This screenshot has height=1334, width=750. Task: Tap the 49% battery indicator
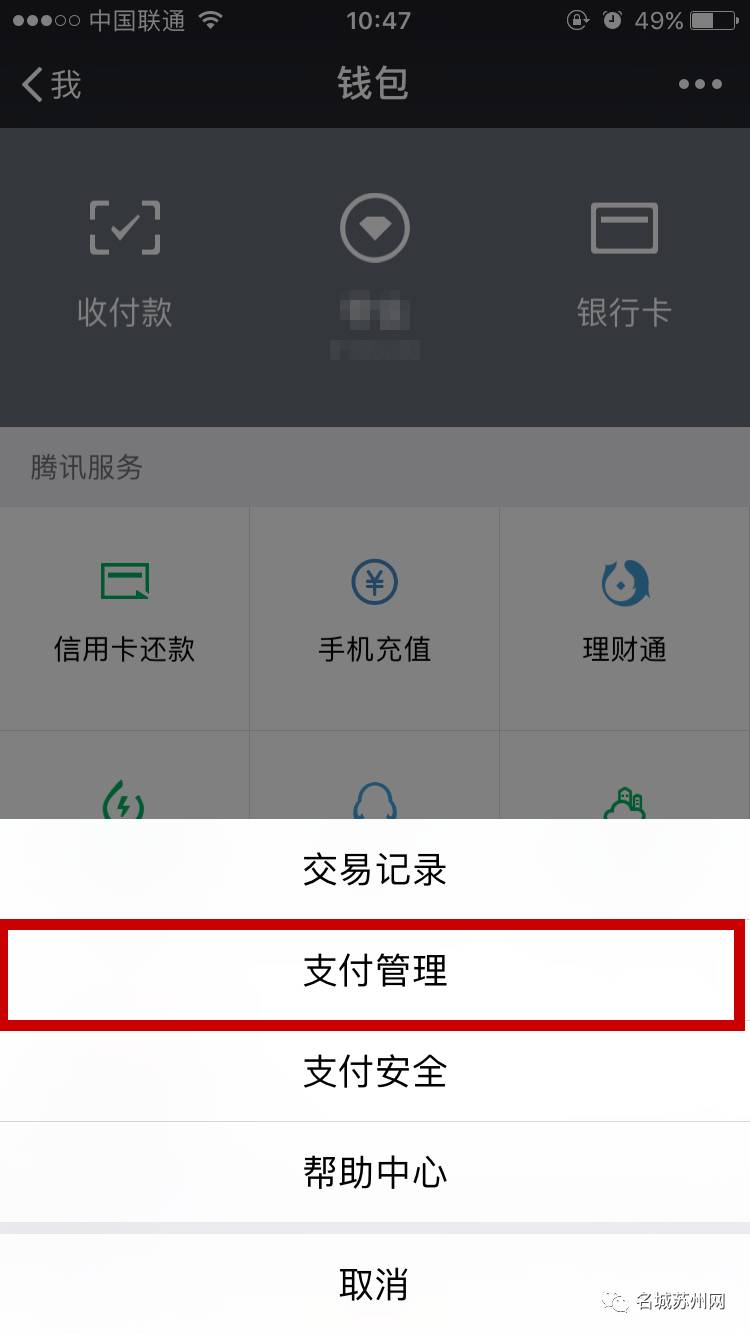pos(664,18)
